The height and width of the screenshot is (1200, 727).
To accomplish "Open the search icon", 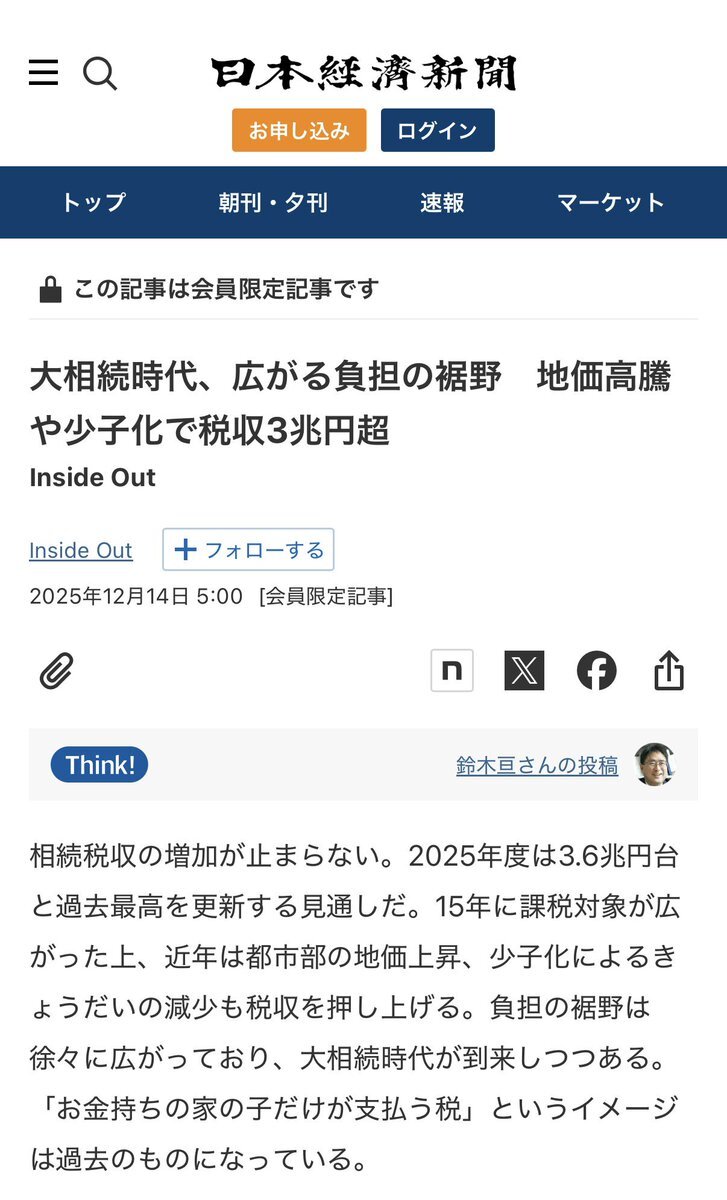I will pos(99,73).
